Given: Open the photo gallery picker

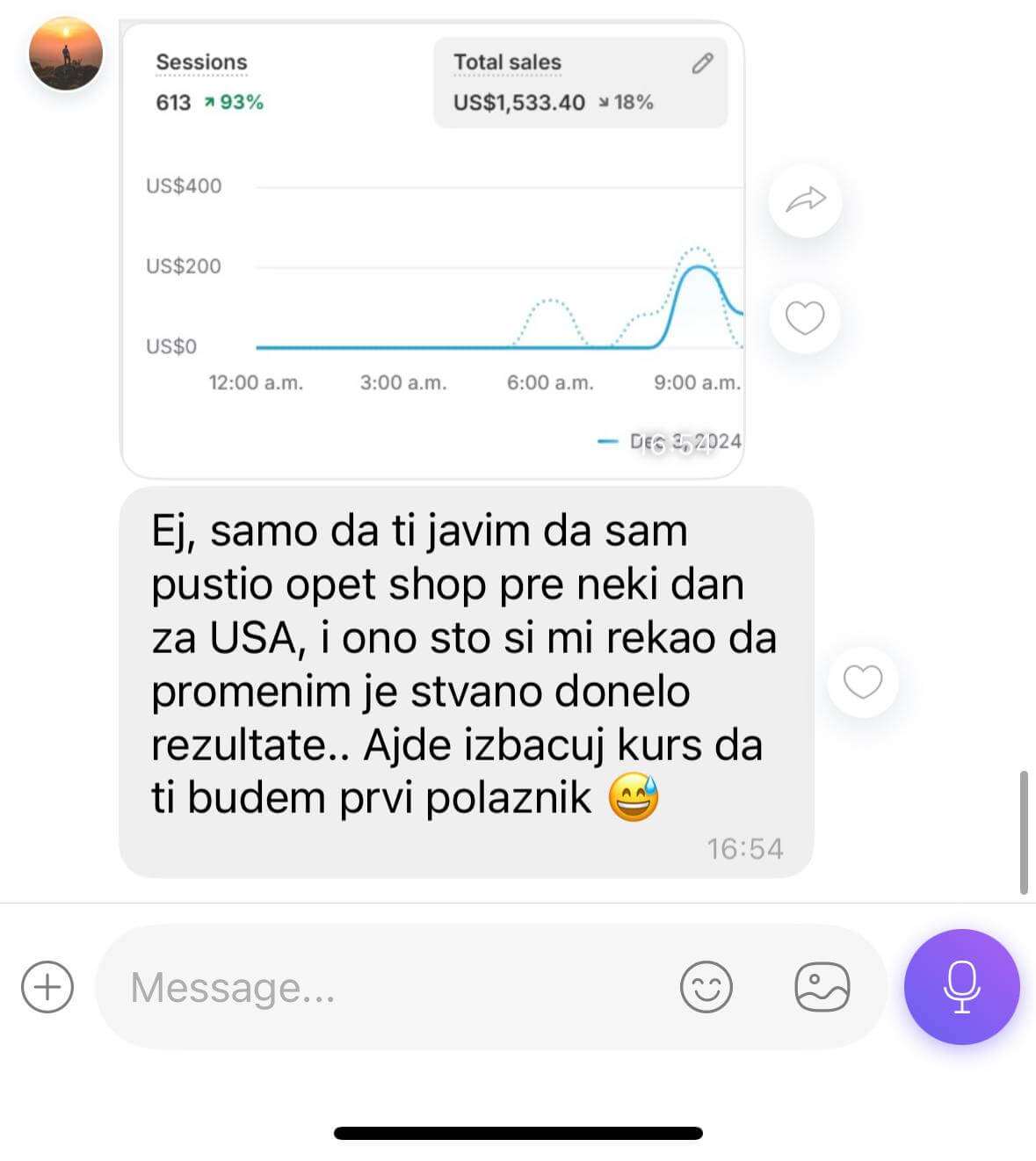Looking at the screenshot, I should 822,987.
